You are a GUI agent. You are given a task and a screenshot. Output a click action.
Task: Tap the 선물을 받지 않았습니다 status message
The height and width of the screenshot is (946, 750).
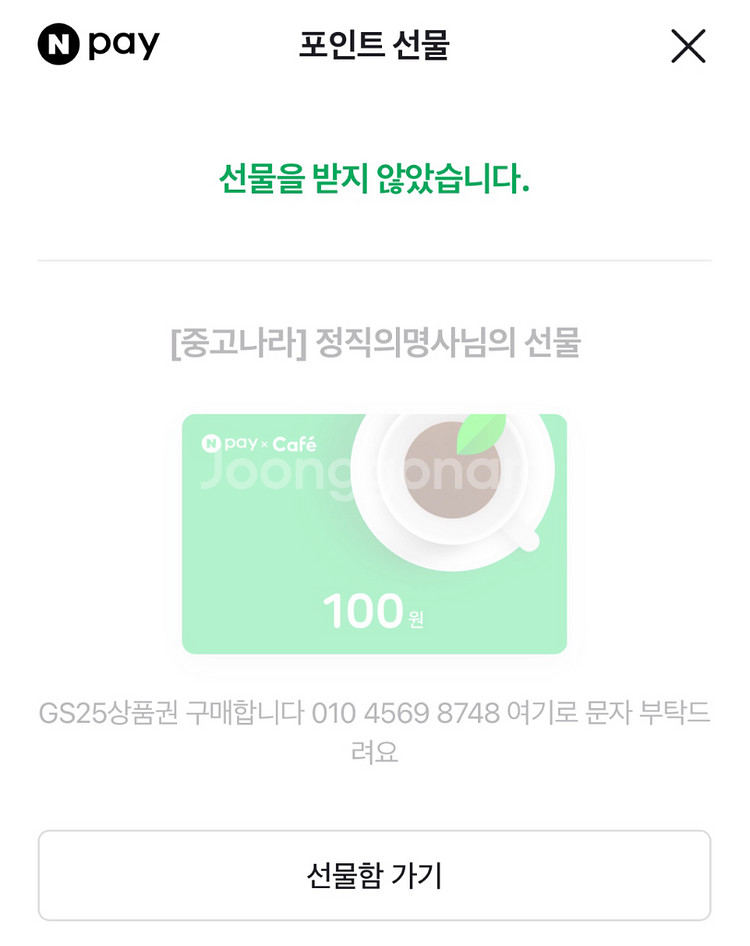tap(375, 182)
